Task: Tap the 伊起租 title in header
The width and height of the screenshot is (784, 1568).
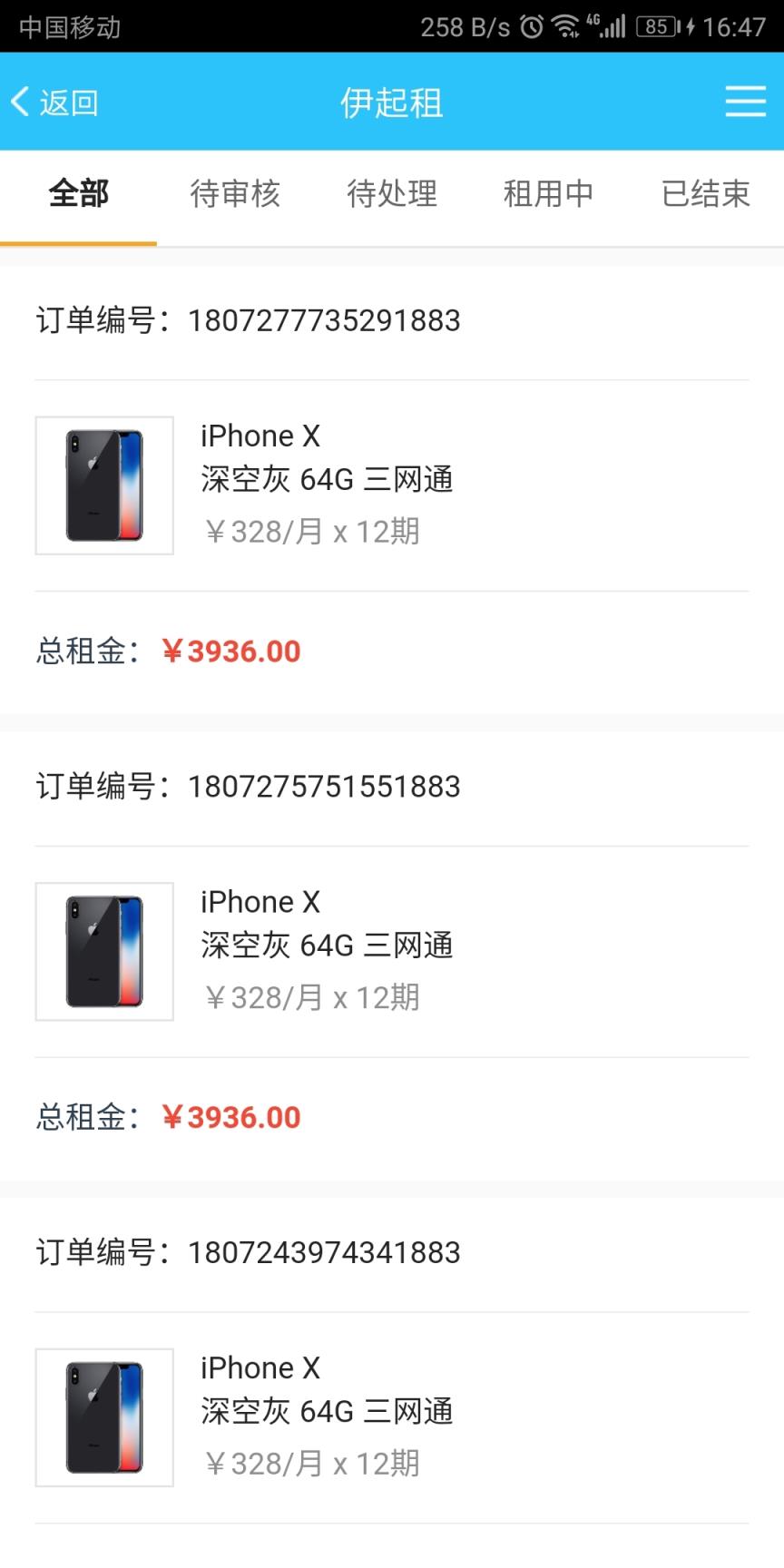Action: click(x=392, y=103)
